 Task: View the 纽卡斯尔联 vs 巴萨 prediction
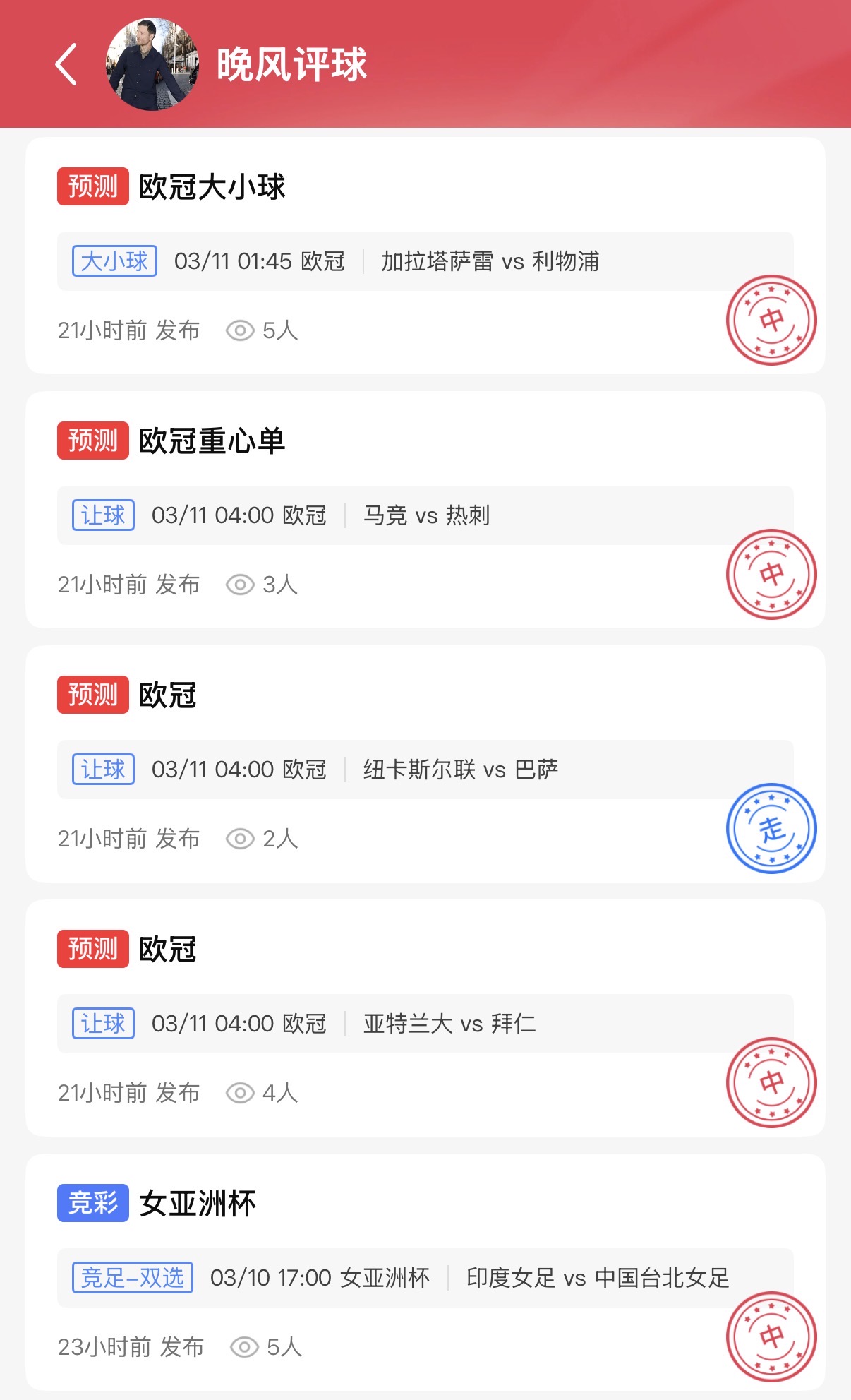425,764
